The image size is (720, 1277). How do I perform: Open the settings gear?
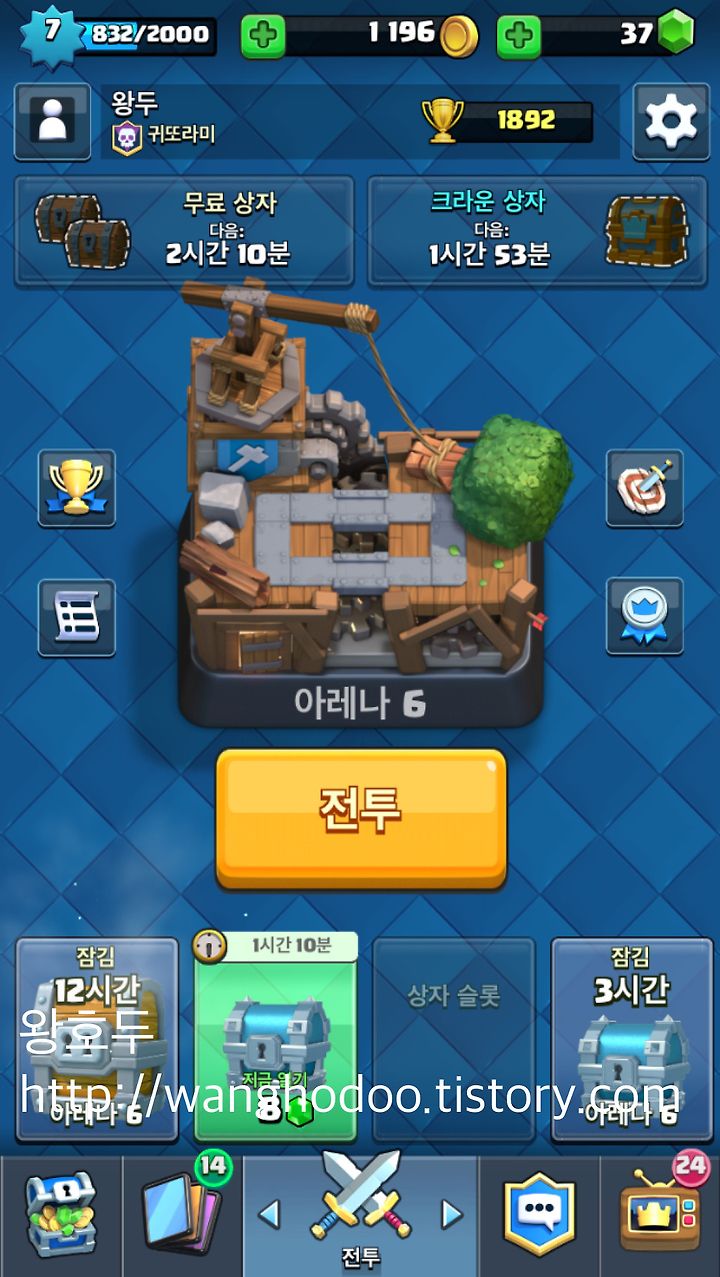tap(670, 121)
